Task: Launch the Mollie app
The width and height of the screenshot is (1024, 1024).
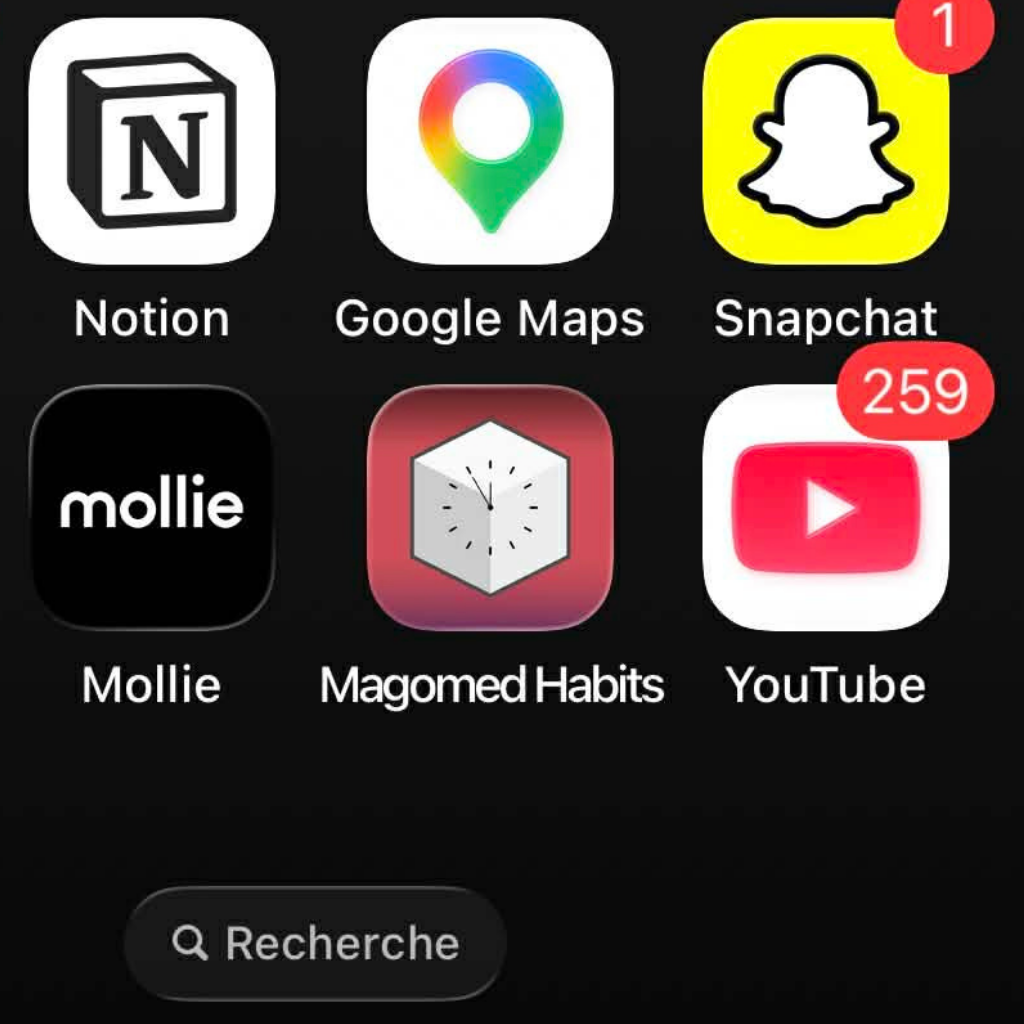Action: [152, 507]
